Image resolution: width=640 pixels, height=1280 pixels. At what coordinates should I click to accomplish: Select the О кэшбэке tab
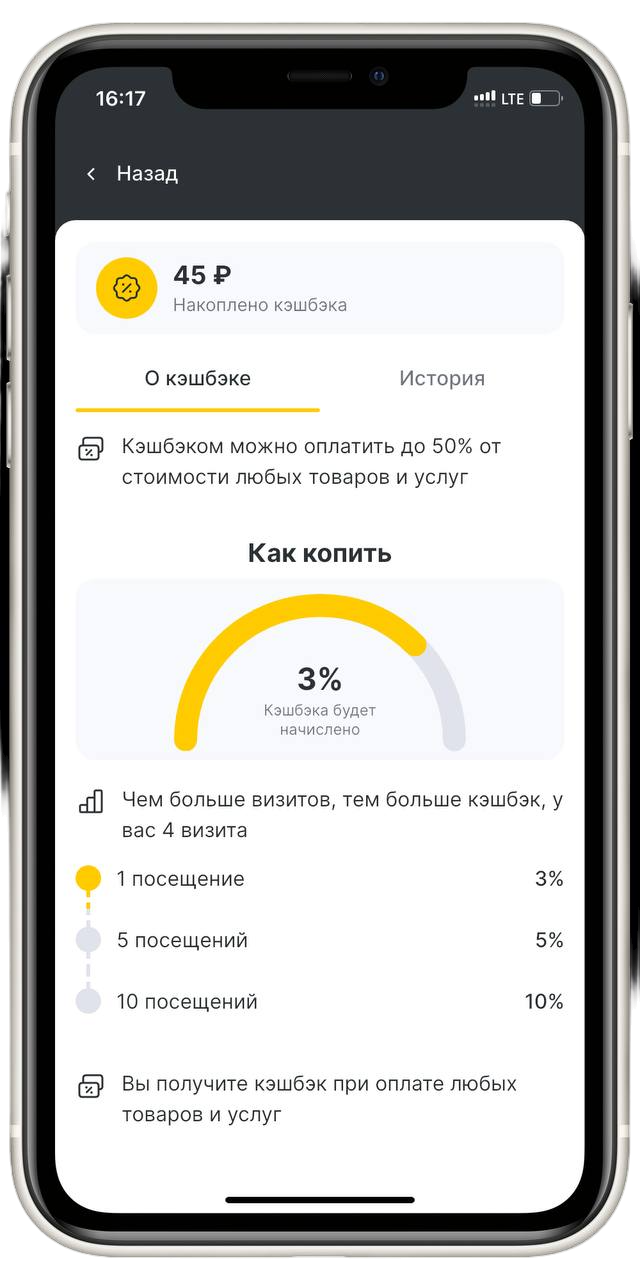(198, 379)
